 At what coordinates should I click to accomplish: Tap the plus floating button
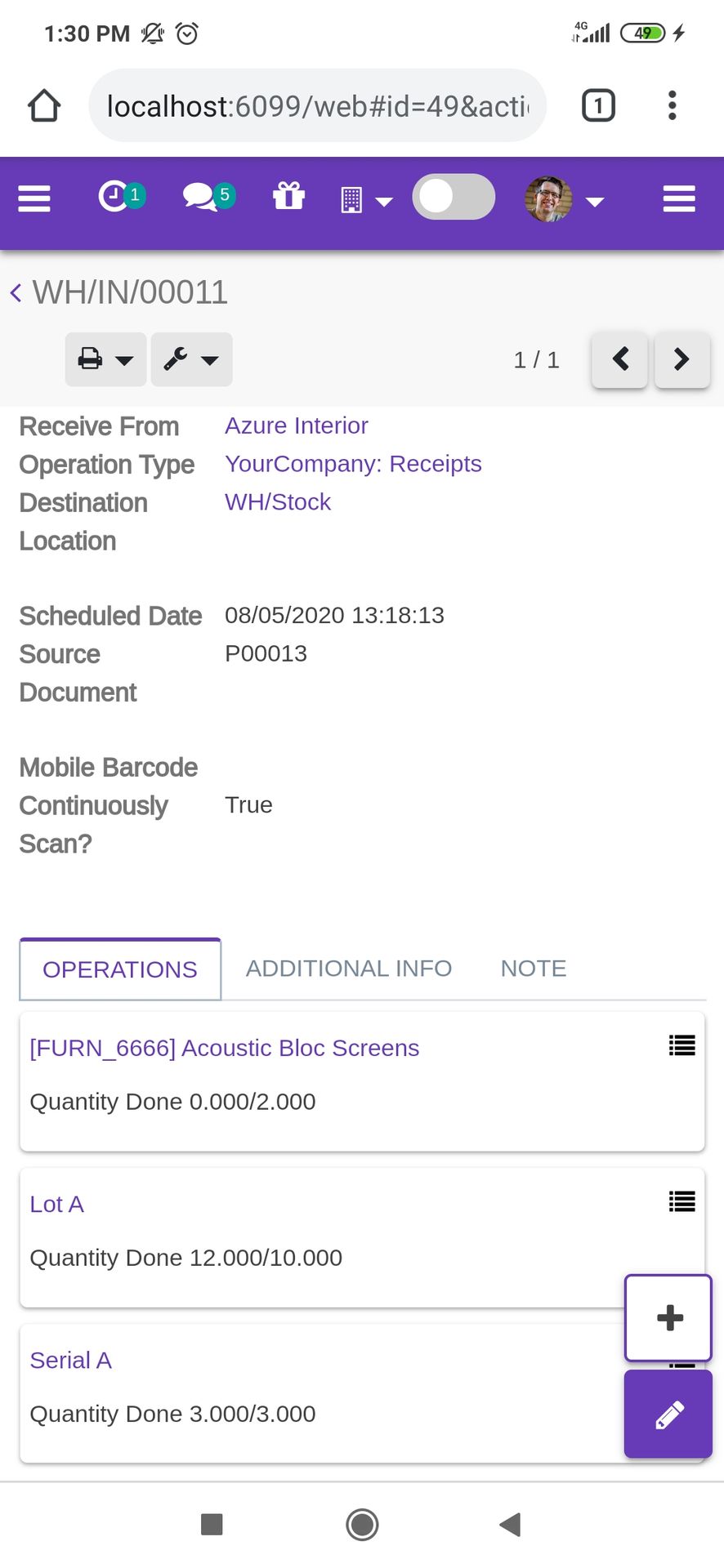(x=668, y=1317)
